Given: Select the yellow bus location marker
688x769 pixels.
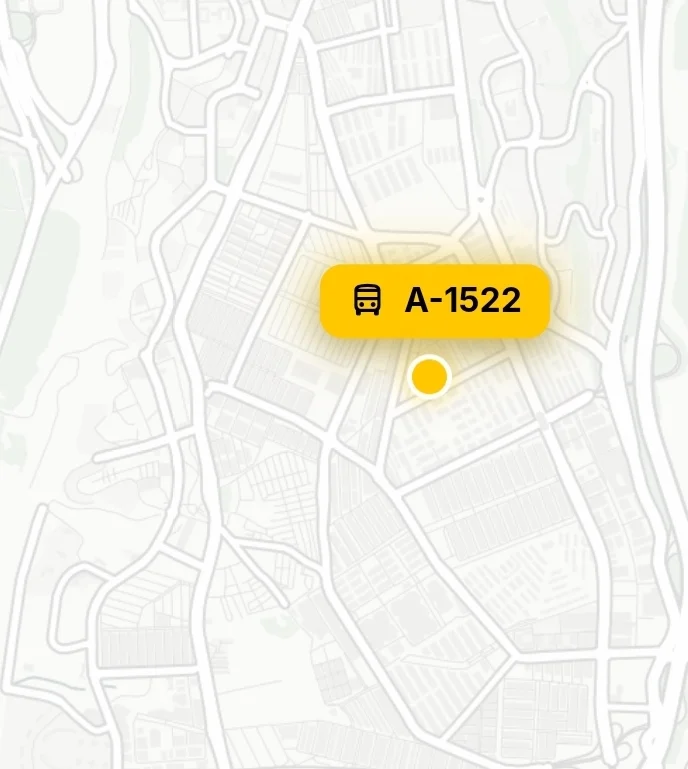Looking at the screenshot, I should coord(430,377).
